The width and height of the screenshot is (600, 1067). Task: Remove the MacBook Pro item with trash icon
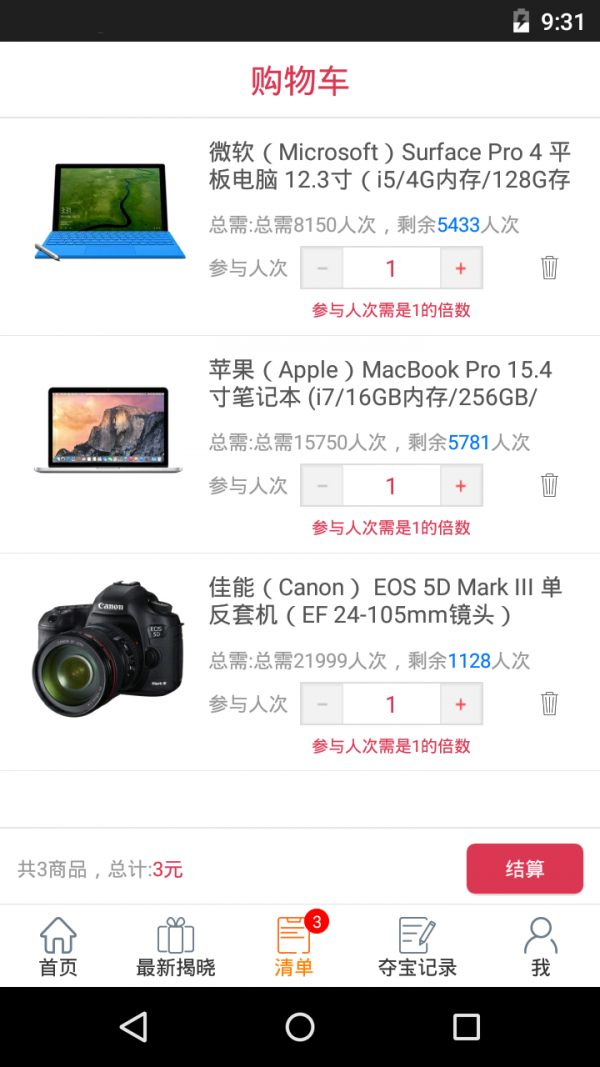[x=549, y=485]
